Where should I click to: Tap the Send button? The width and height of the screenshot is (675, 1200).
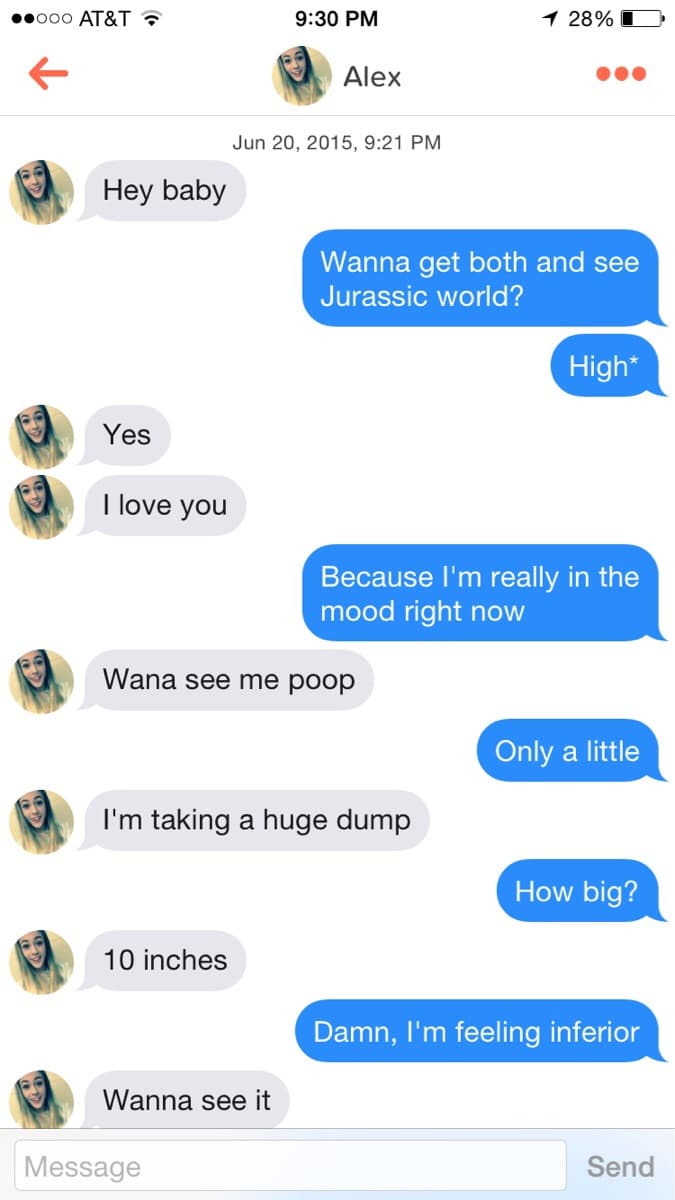620,1166
